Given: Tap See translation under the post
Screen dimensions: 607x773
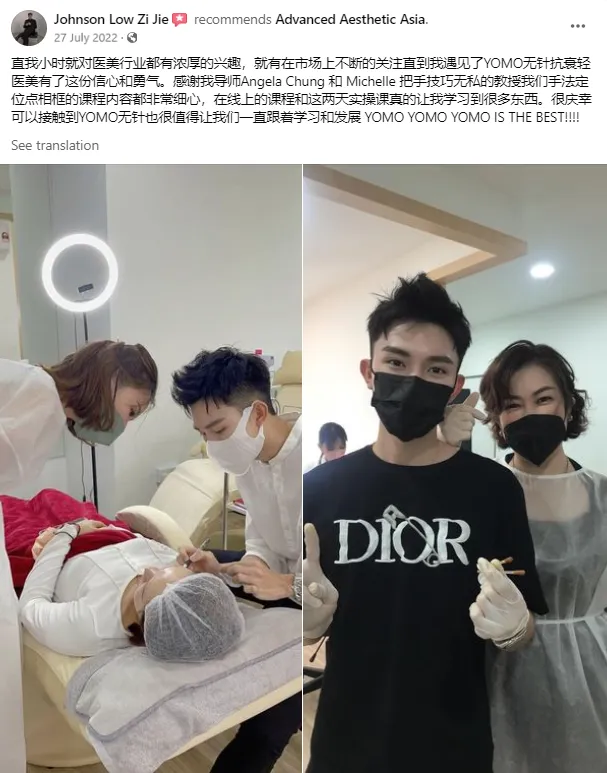Looking at the screenshot, I should coord(55,145).
